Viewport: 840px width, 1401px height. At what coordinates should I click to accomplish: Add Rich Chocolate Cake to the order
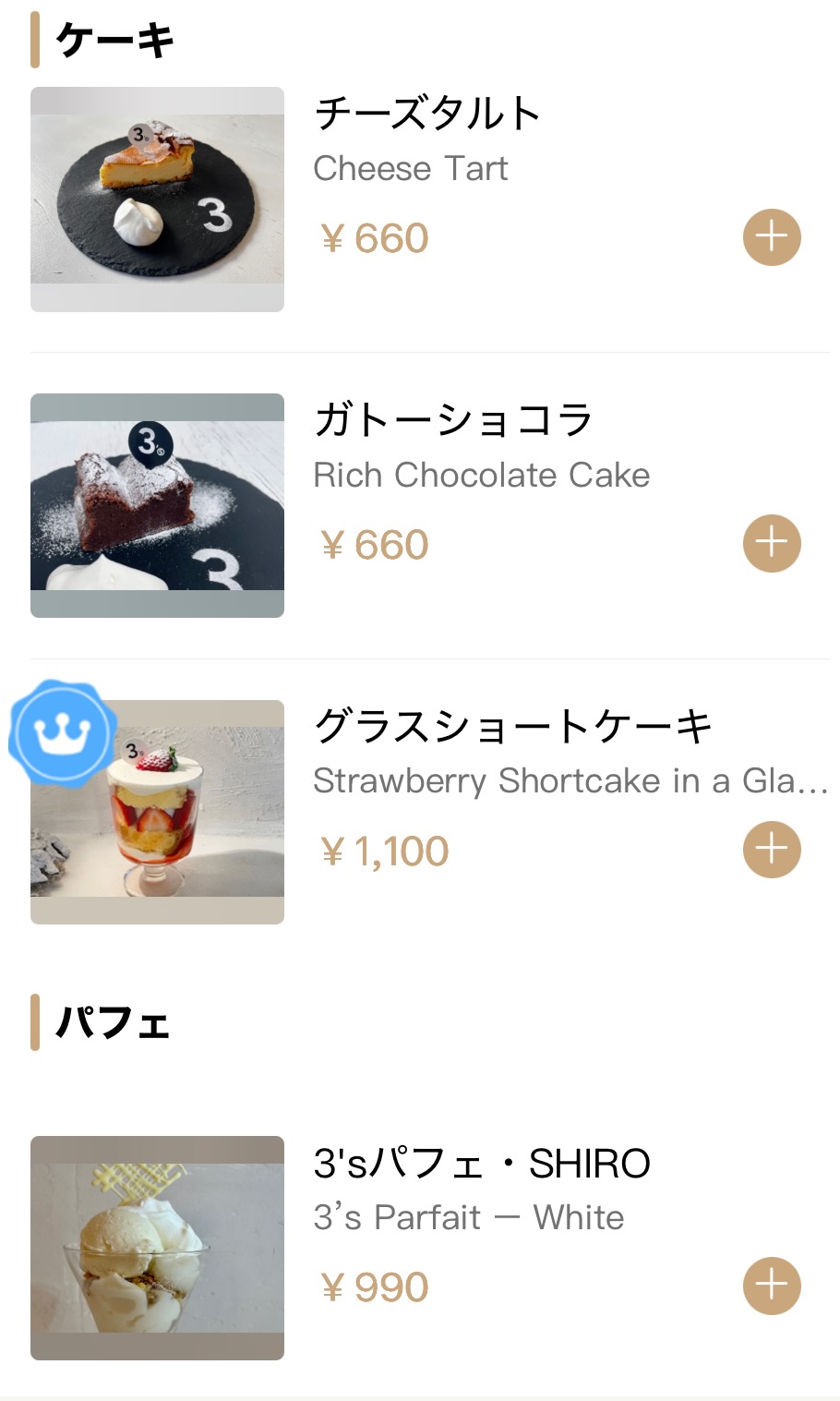click(x=772, y=543)
